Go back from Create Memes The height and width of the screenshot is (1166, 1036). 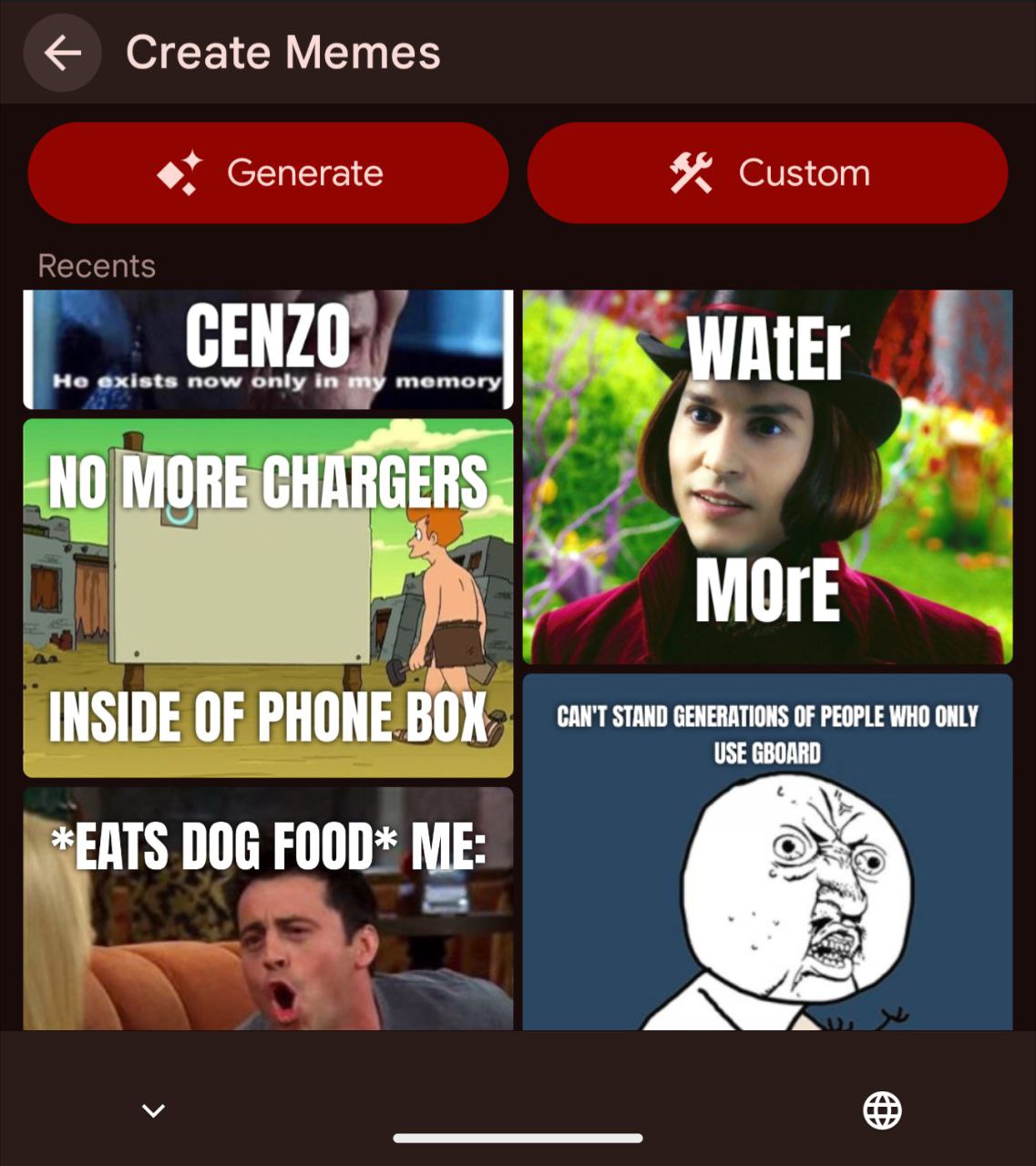(62, 53)
